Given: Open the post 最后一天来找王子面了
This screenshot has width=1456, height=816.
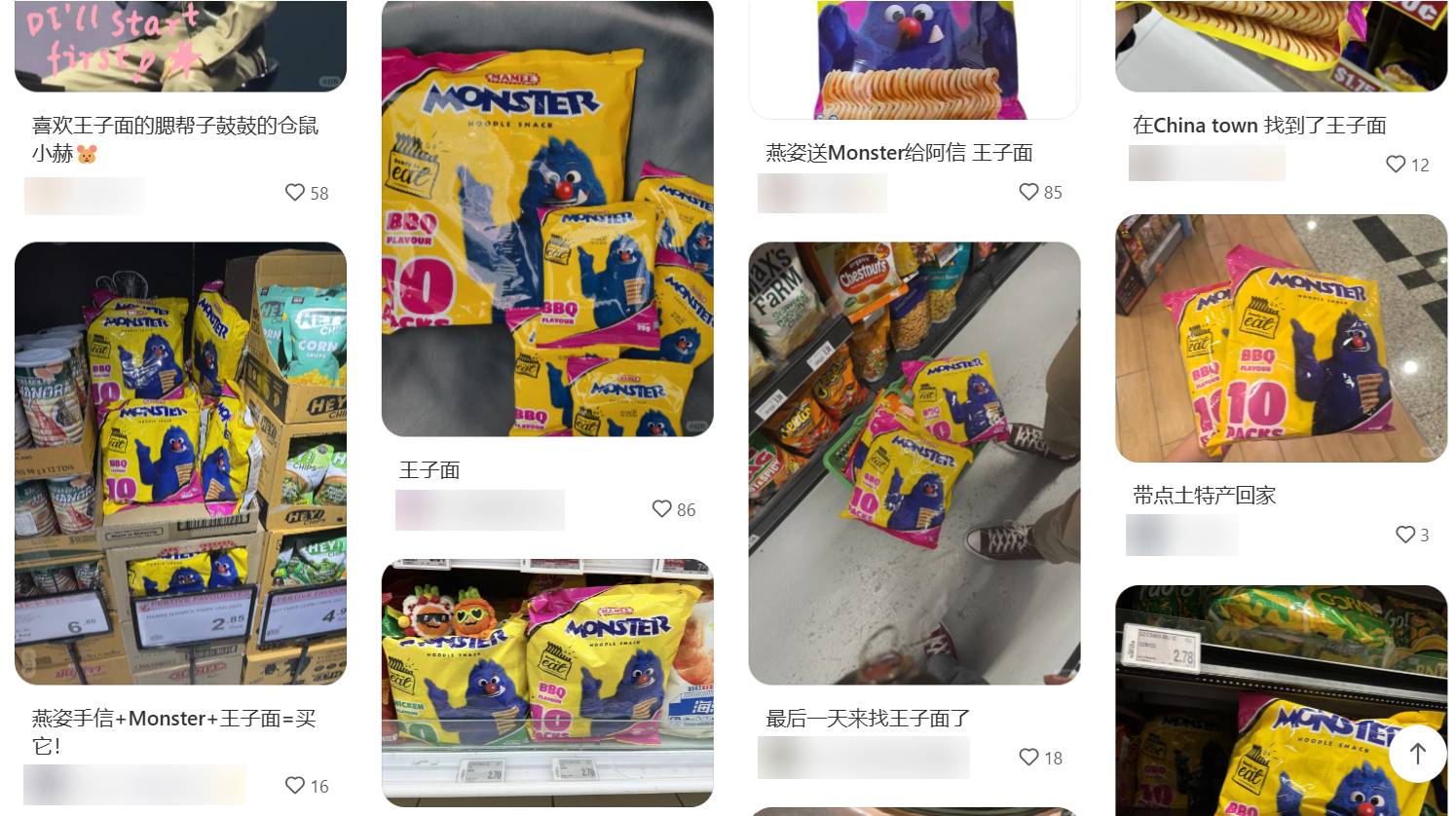Looking at the screenshot, I should (914, 463).
